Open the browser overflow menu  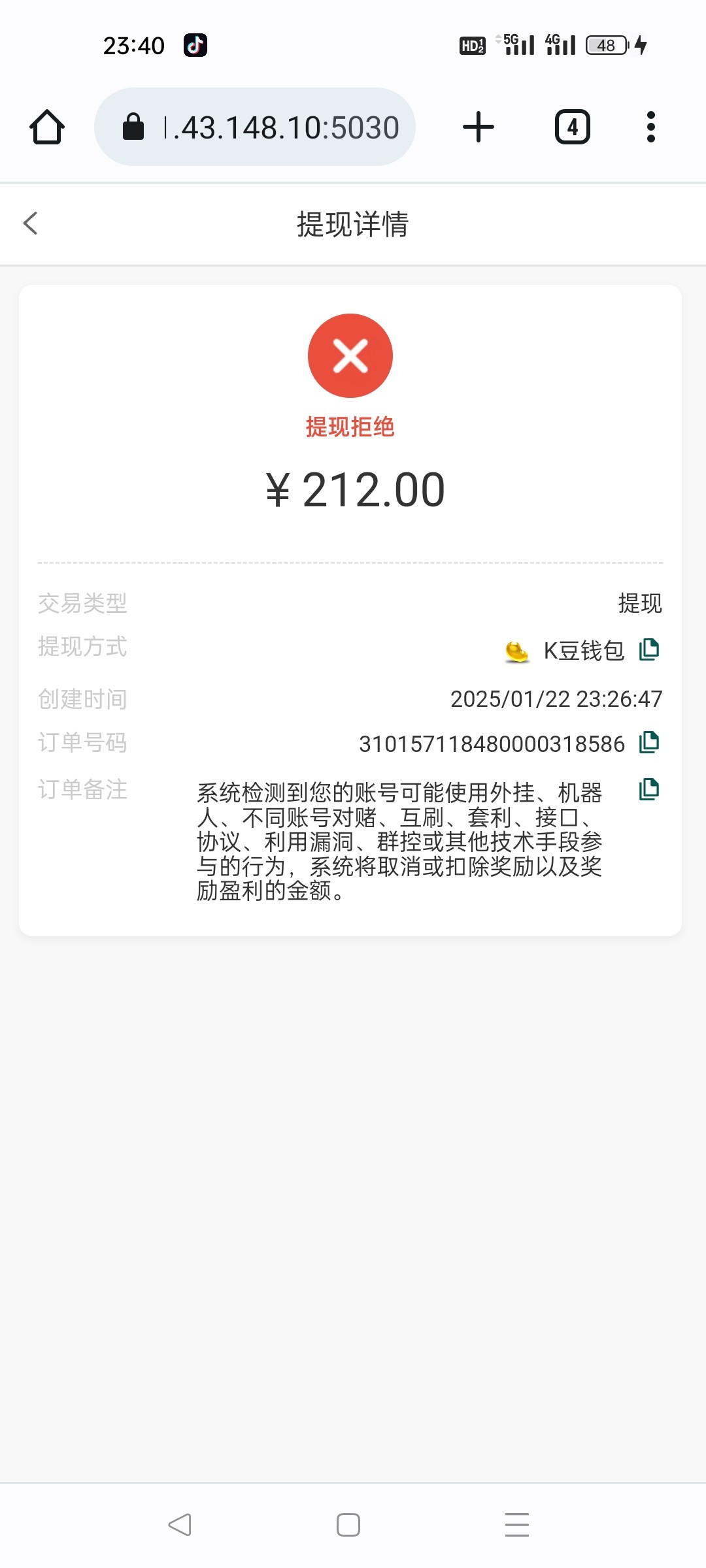click(650, 127)
